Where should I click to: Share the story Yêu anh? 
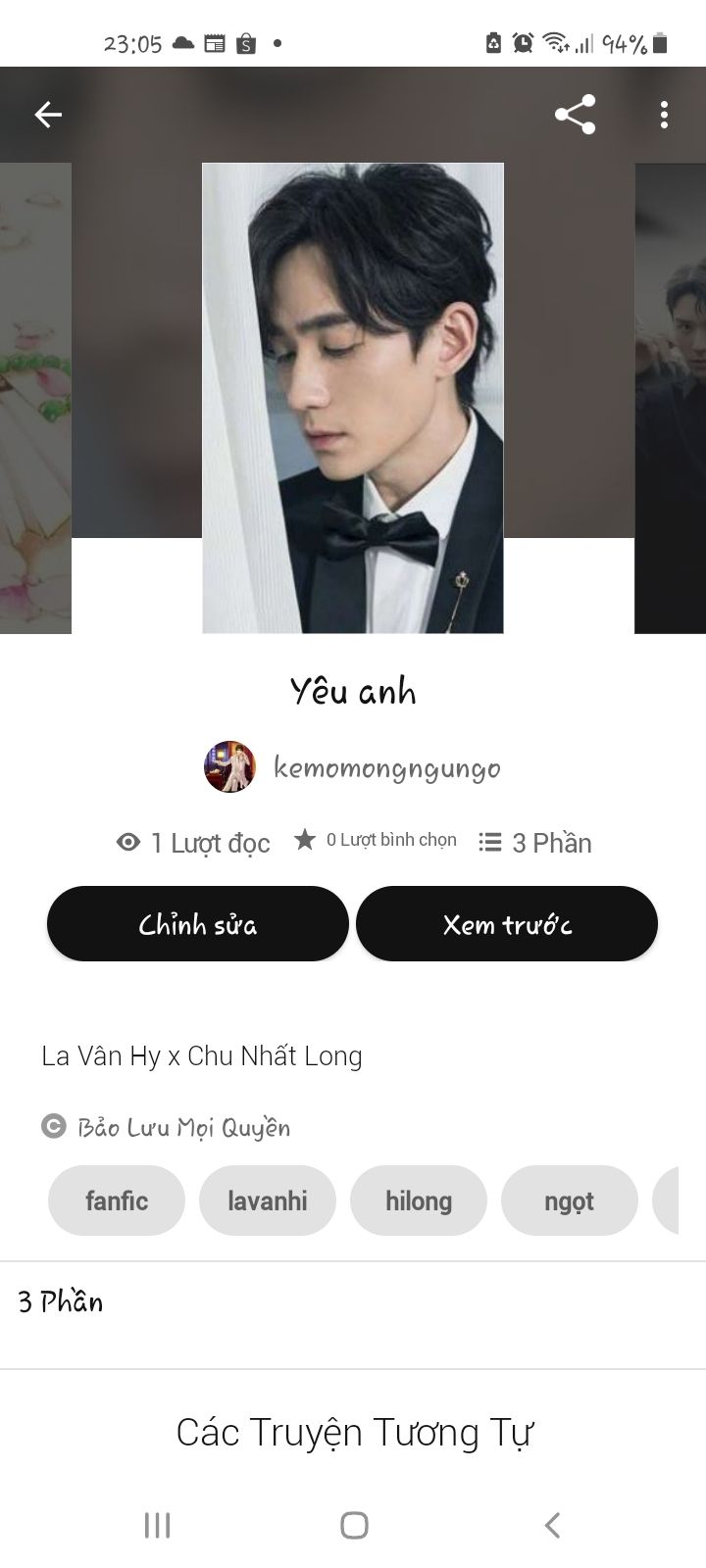[x=575, y=115]
